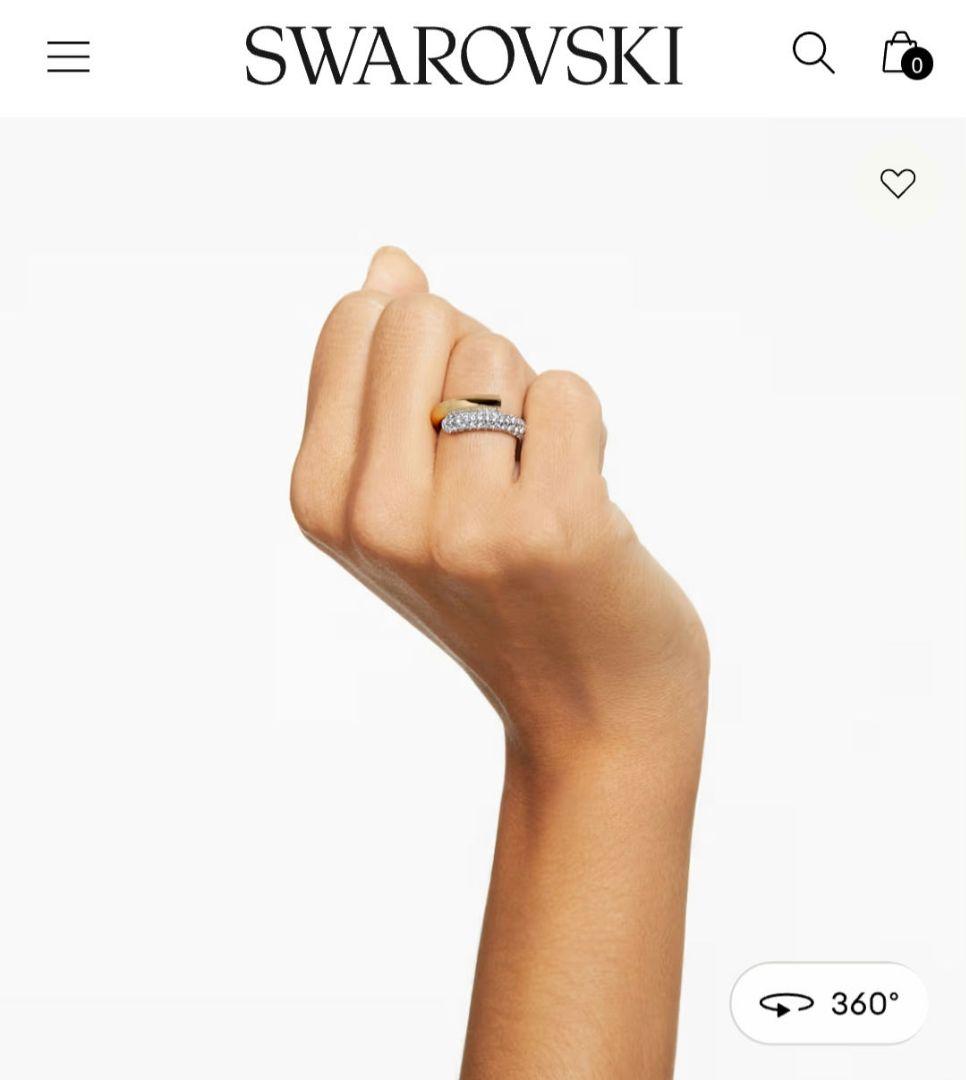Launch the 360° product view
Image resolution: width=966 pixels, height=1080 pixels.
click(x=829, y=1003)
